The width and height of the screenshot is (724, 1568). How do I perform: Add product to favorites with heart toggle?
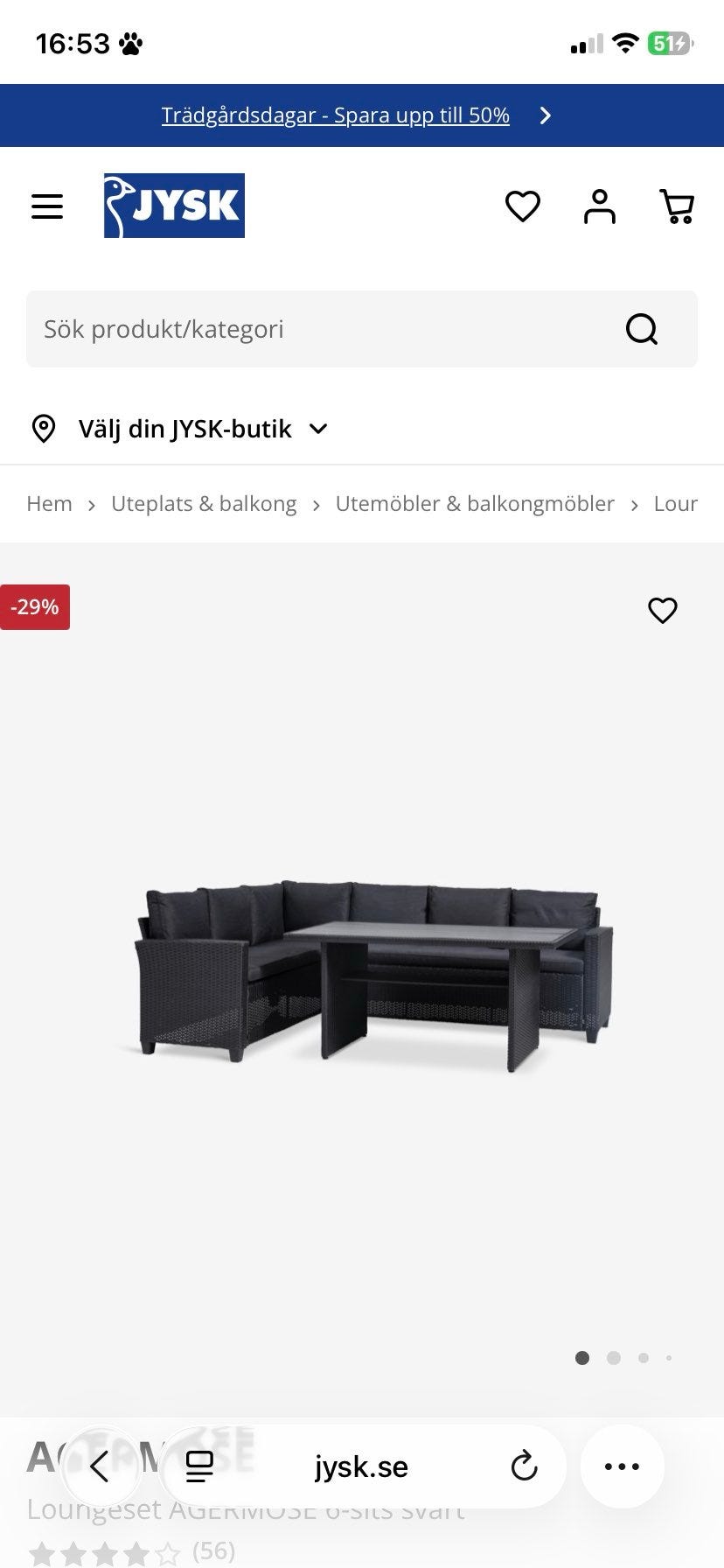click(x=662, y=610)
